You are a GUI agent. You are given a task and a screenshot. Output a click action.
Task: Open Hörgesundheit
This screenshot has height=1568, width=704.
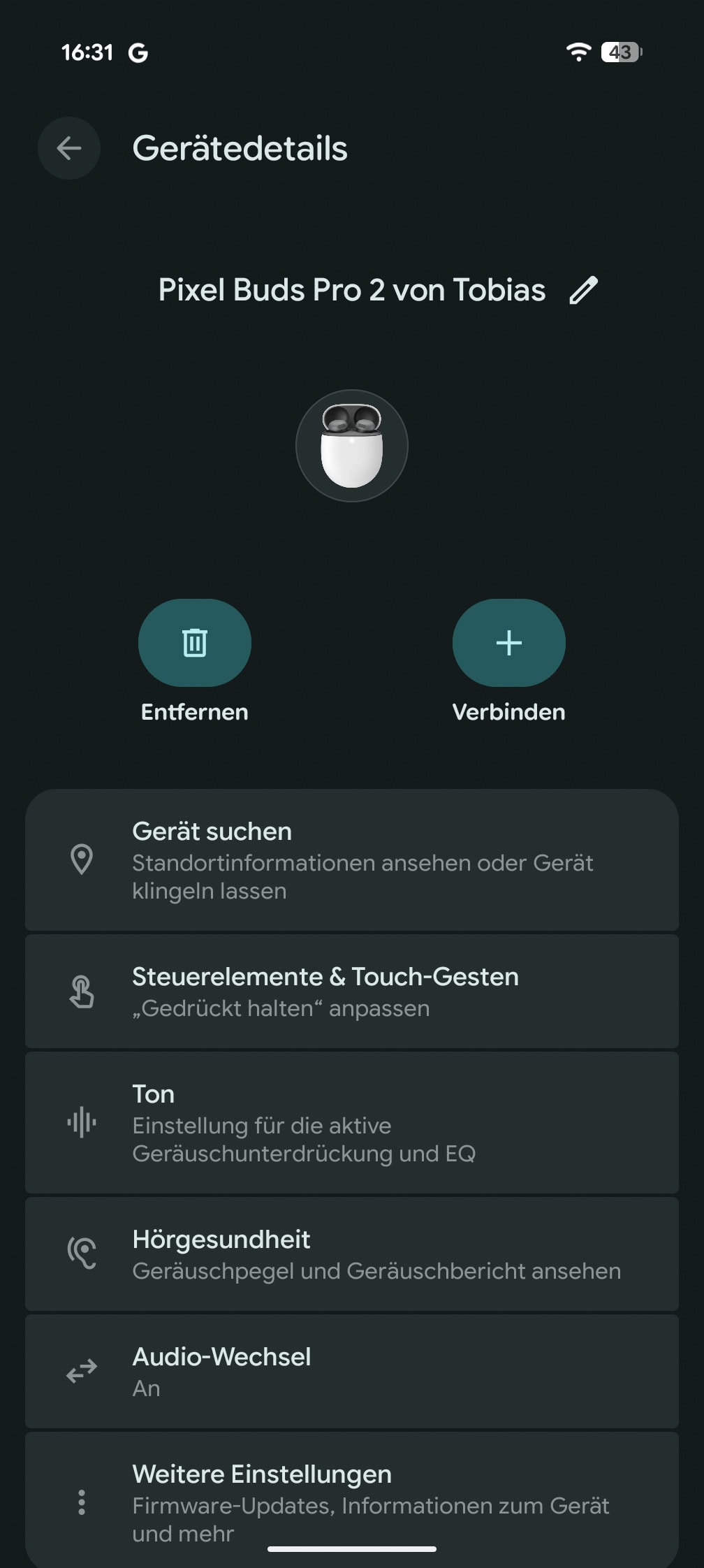352,1254
